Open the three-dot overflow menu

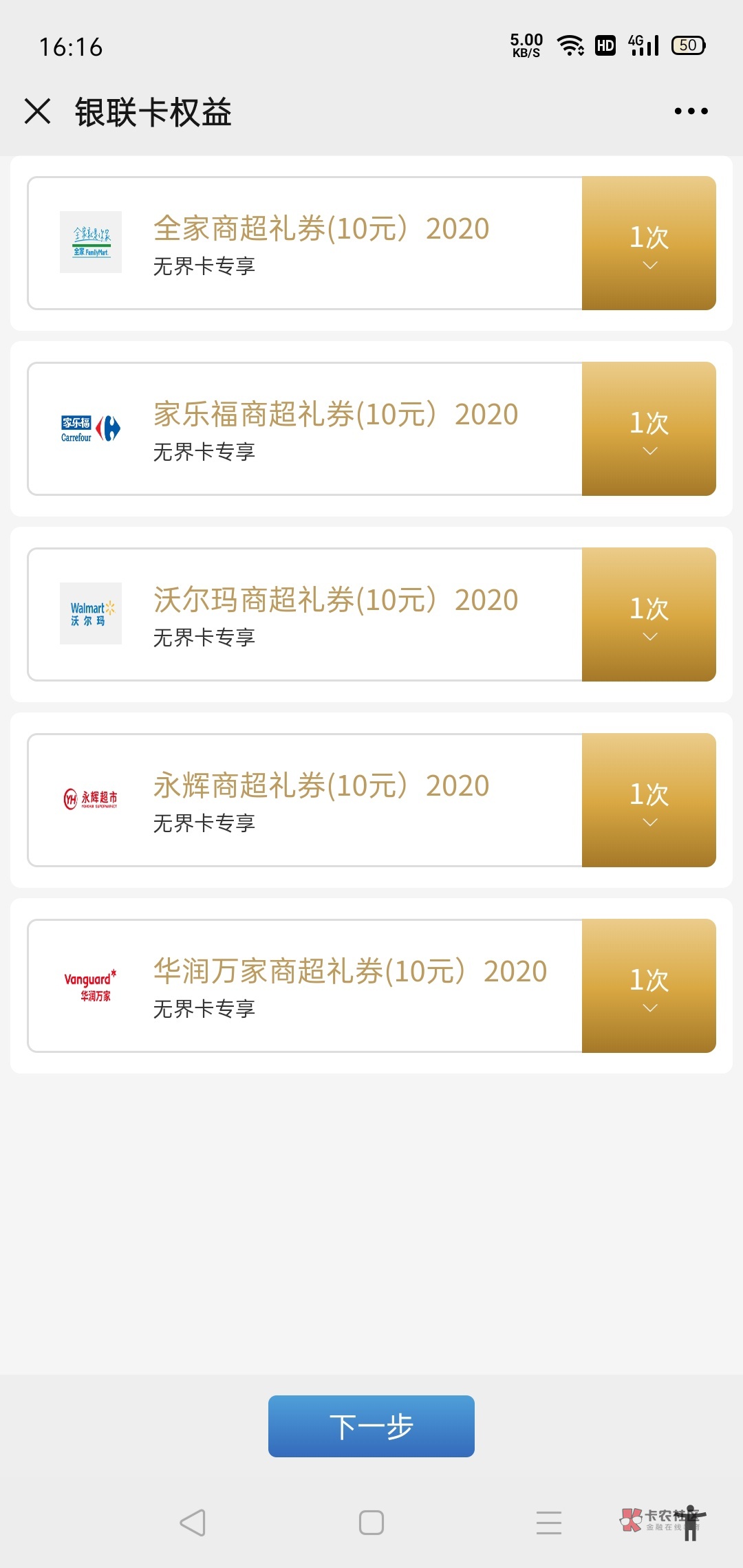tap(691, 111)
